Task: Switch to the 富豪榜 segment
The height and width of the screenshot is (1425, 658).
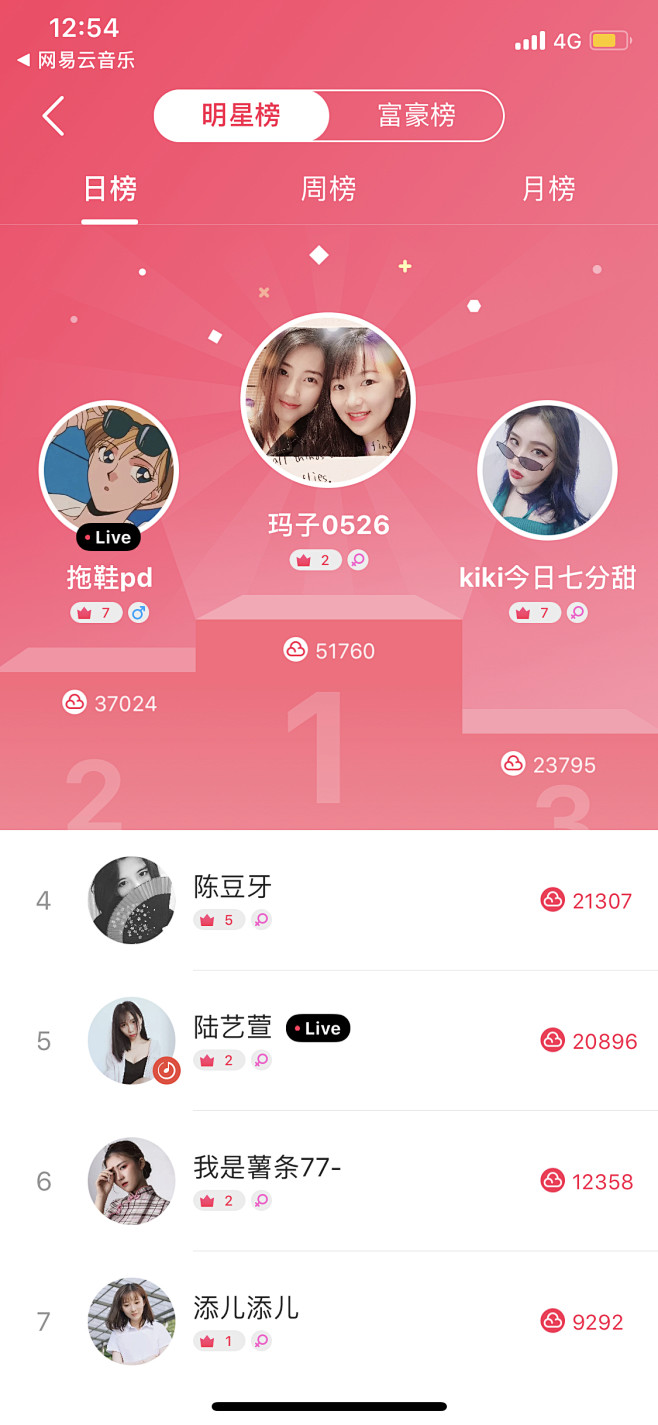Action: [416, 116]
